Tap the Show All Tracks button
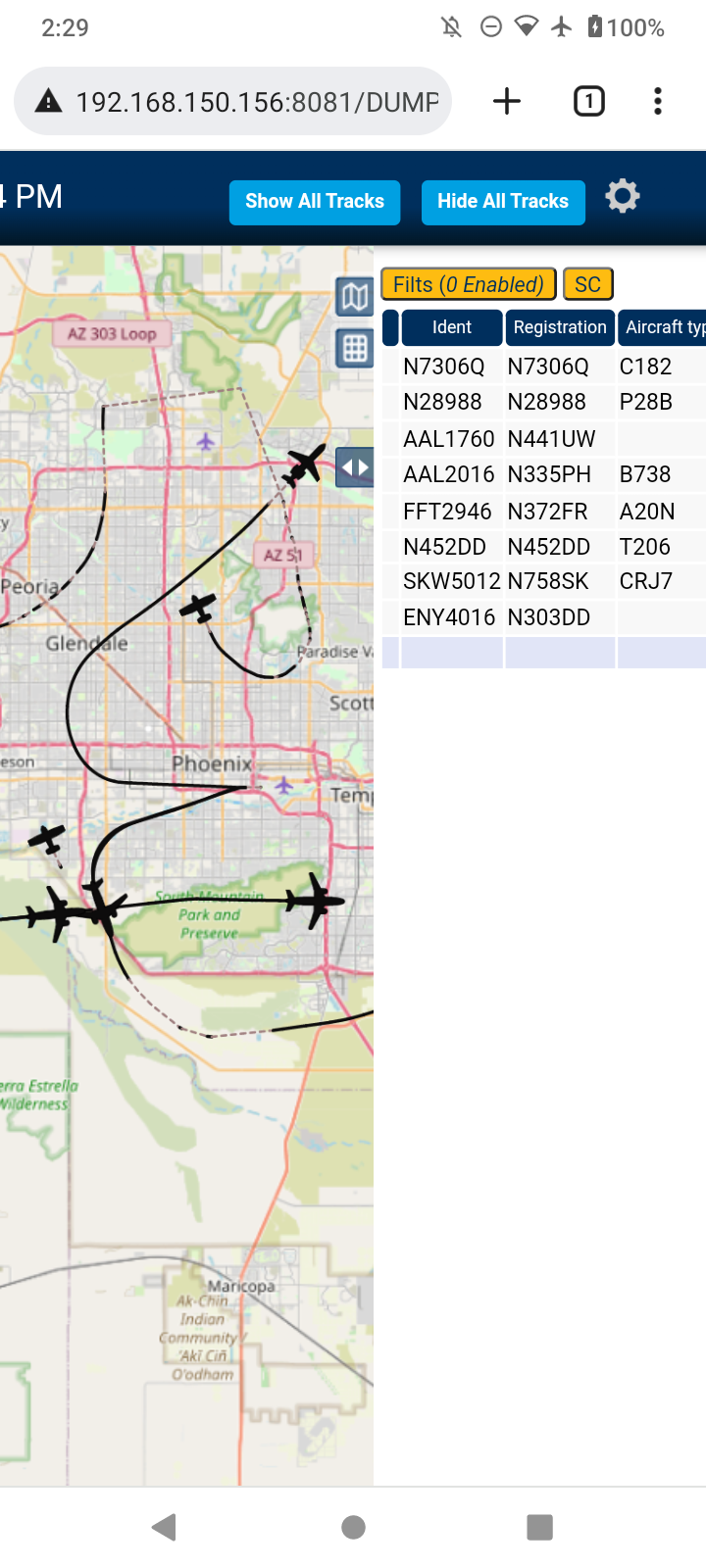706x1568 pixels. point(315,202)
